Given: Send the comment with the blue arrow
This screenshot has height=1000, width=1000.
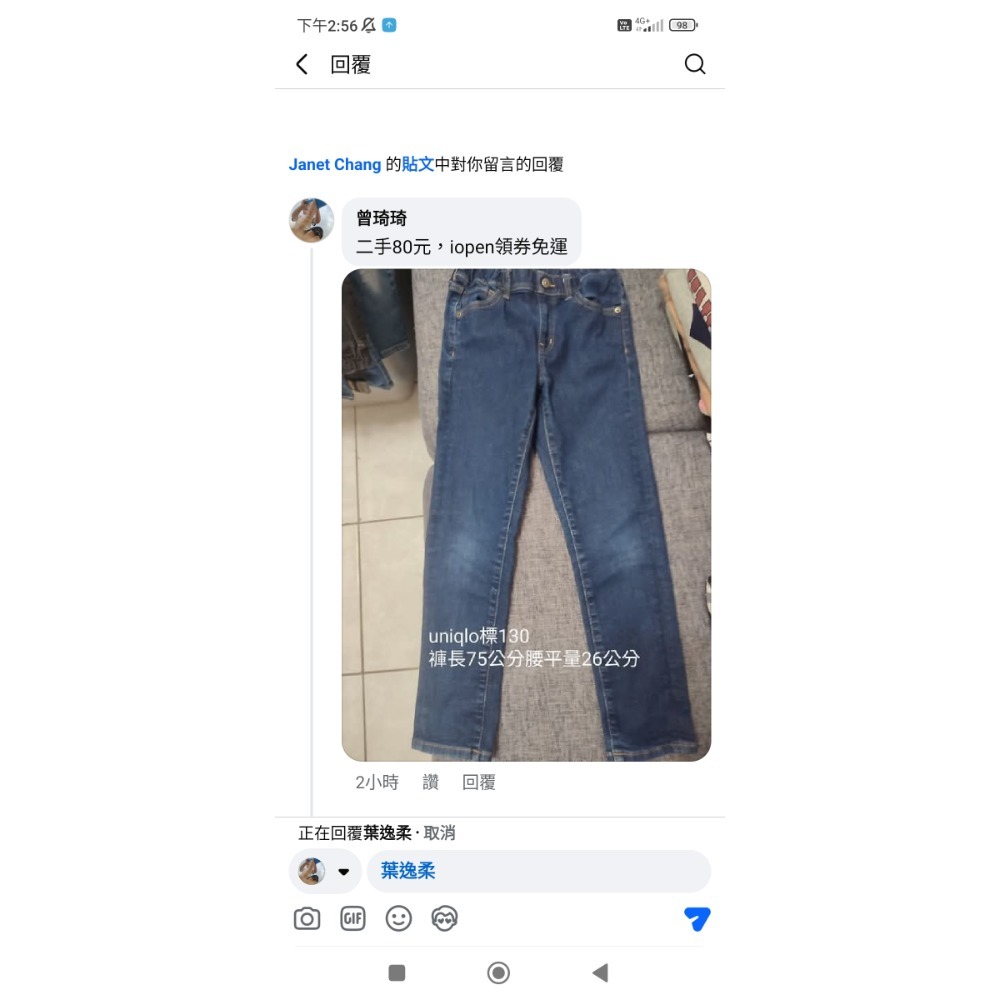Looking at the screenshot, I should point(697,919).
